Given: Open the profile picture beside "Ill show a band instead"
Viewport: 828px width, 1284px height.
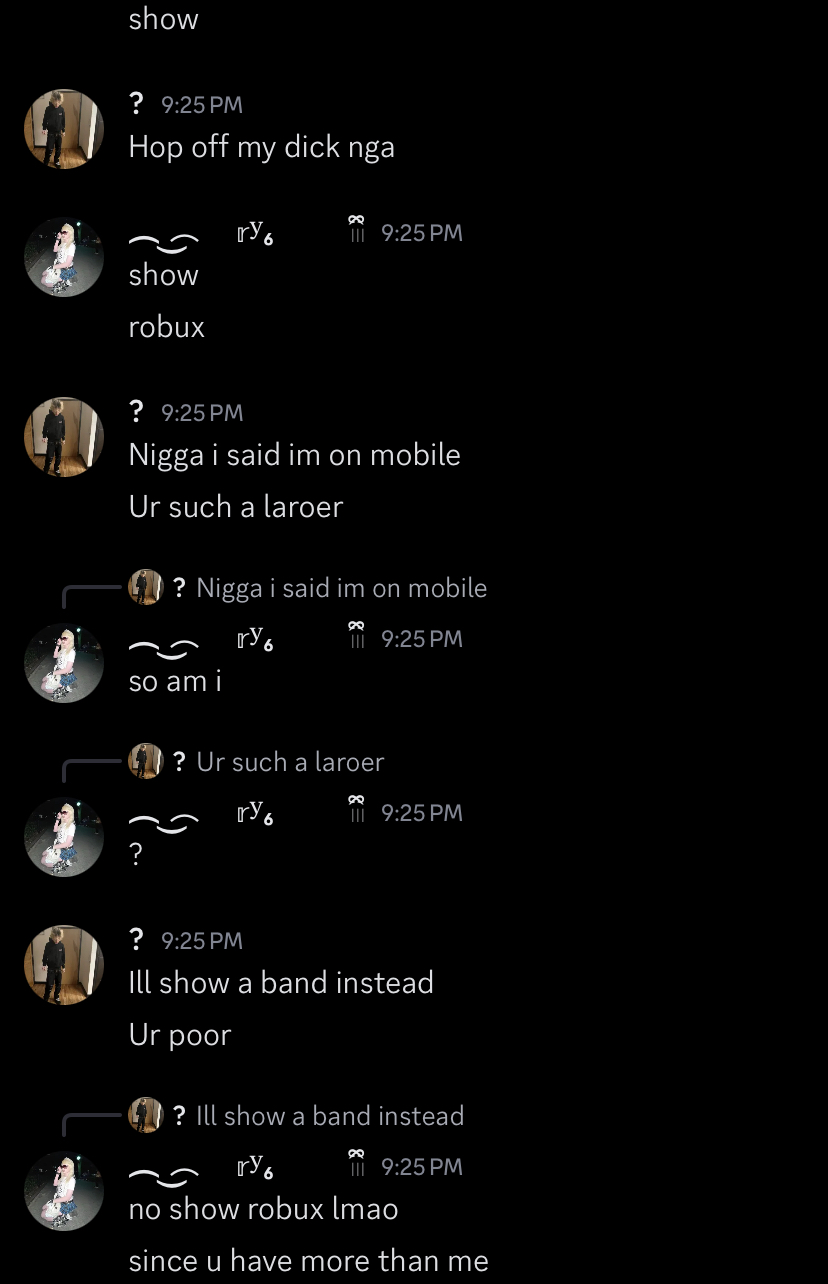Looking at the screenshot, I should tap(64, 964).
